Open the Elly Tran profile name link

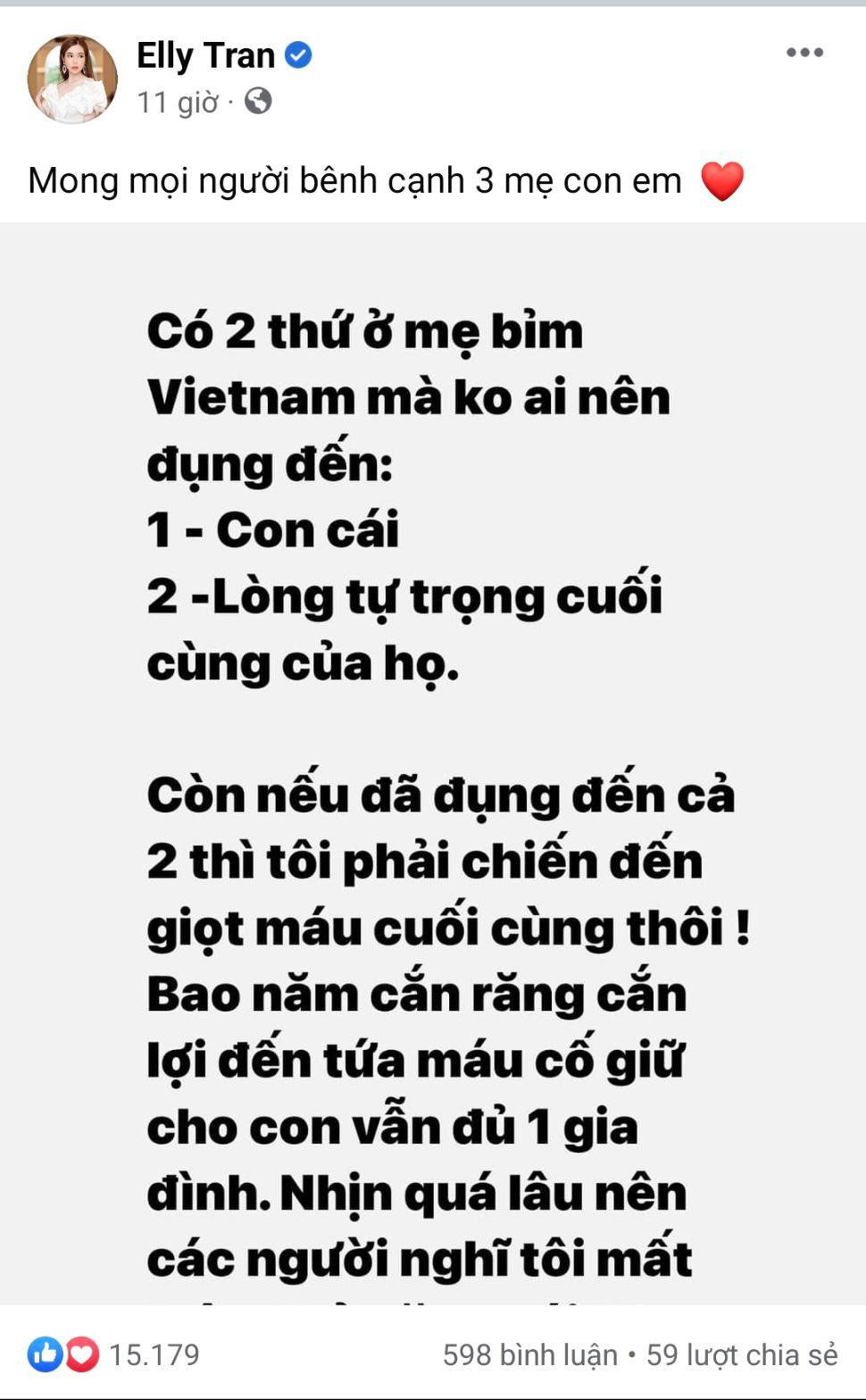click(x=205, y=55)
